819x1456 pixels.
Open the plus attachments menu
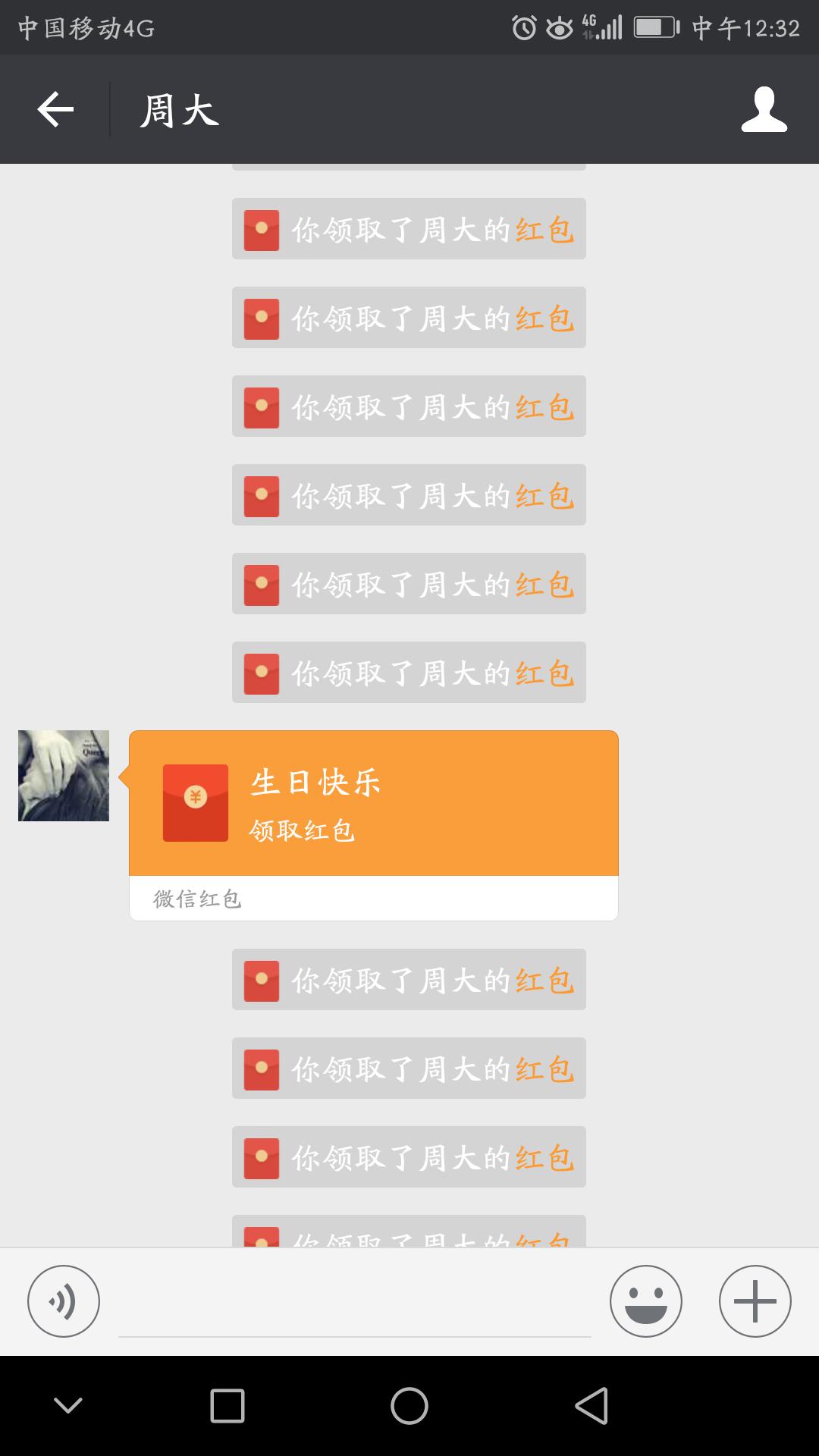point(755,1301)
